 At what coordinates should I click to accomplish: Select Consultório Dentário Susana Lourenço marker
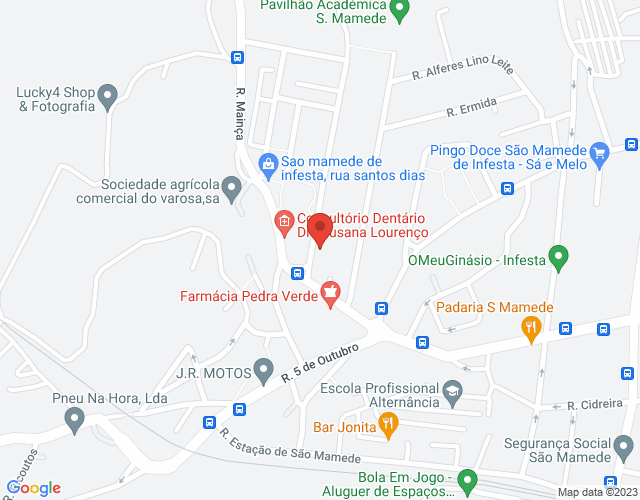(284, 221)
